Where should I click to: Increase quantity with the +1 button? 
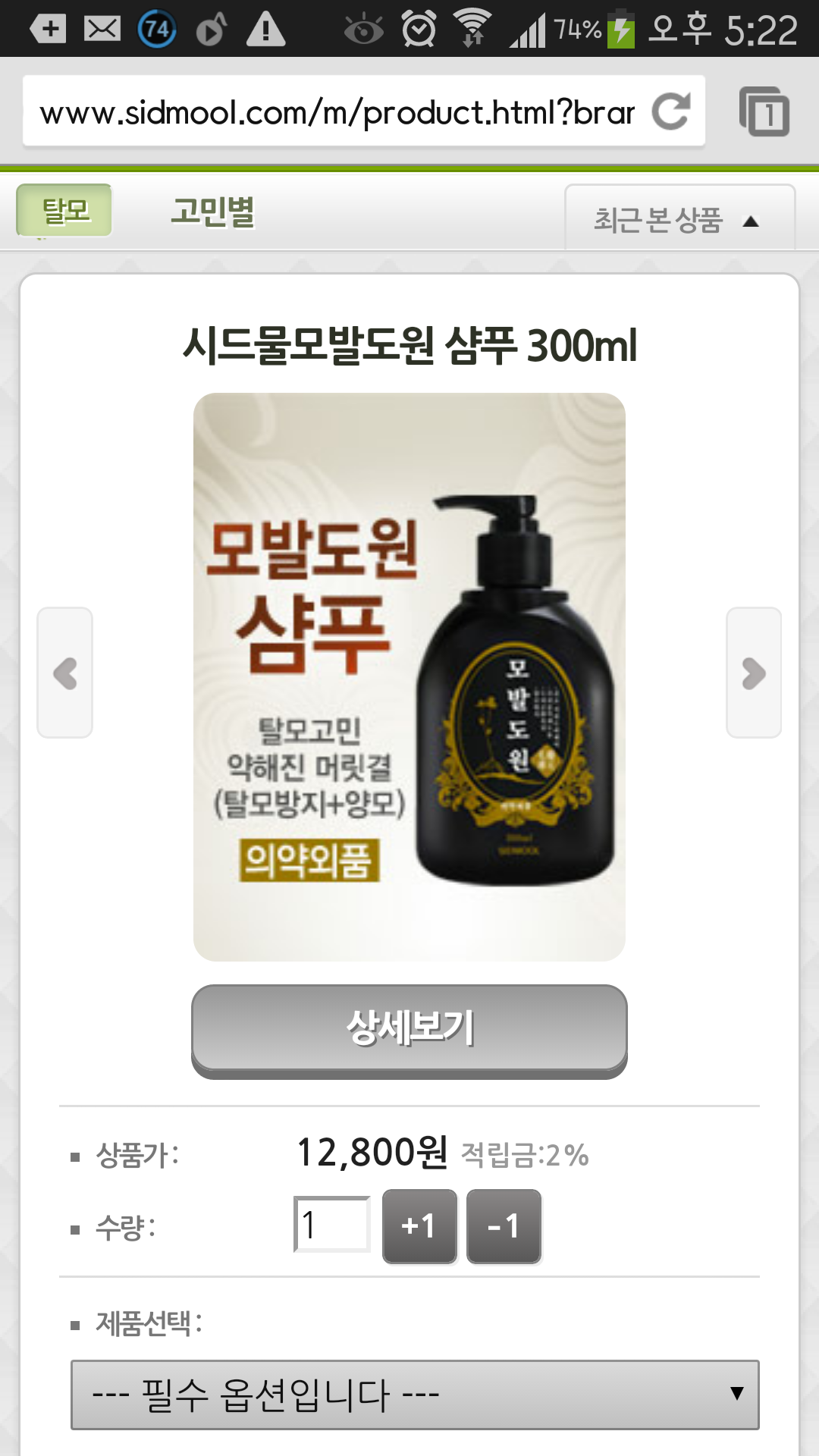pos(419,1226)
